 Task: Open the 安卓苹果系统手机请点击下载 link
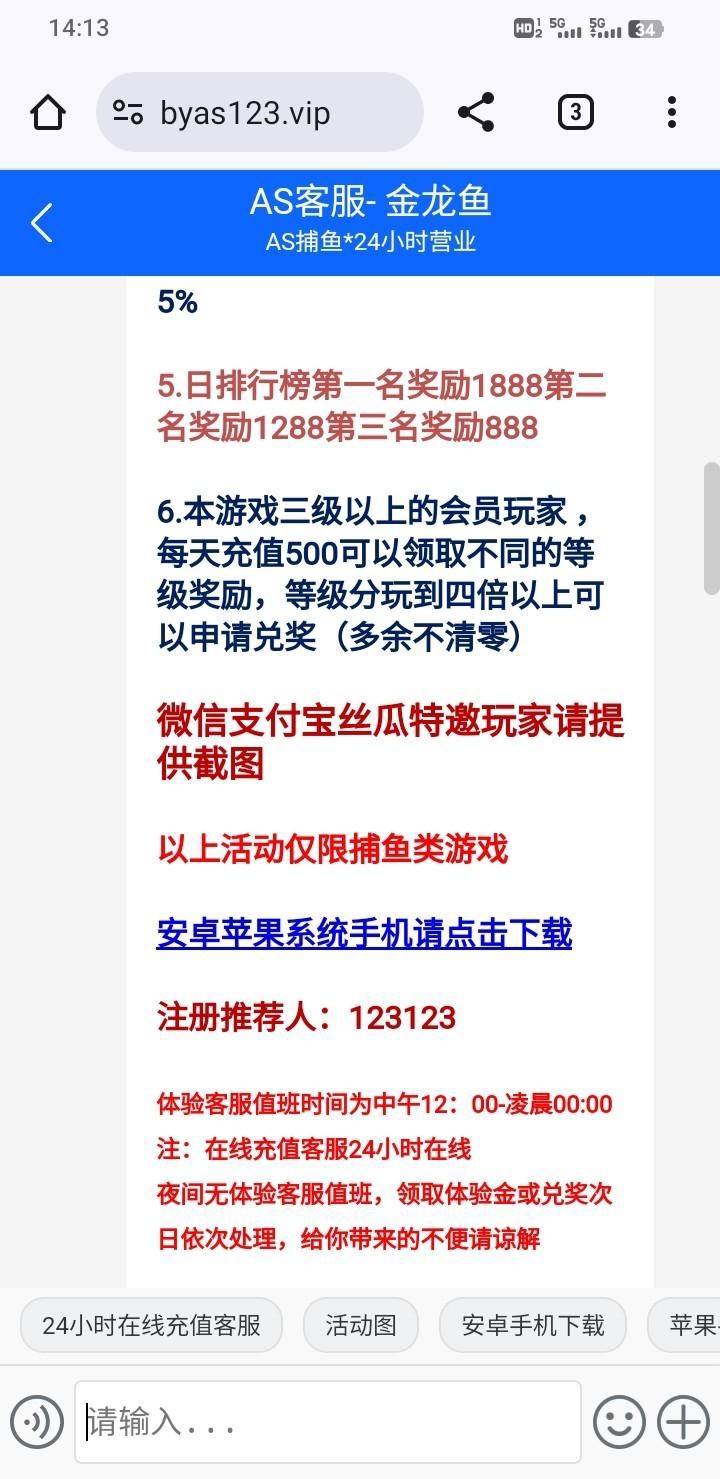click(x=364, y=934)
